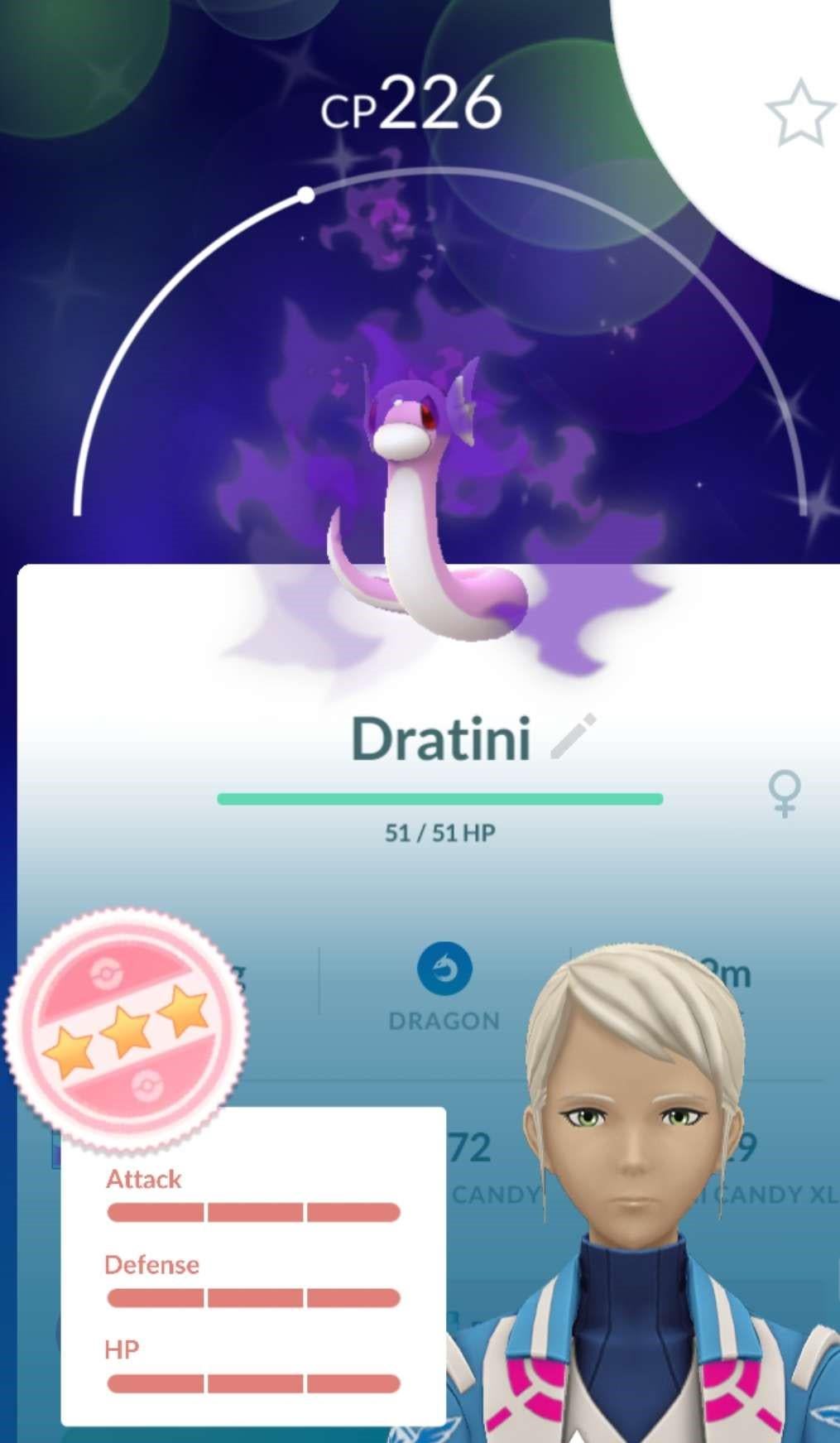The height and width of the screenshot is (1443, 840).
Task: Mark Dratini as a favorite with the star
Action: (799, 113)
